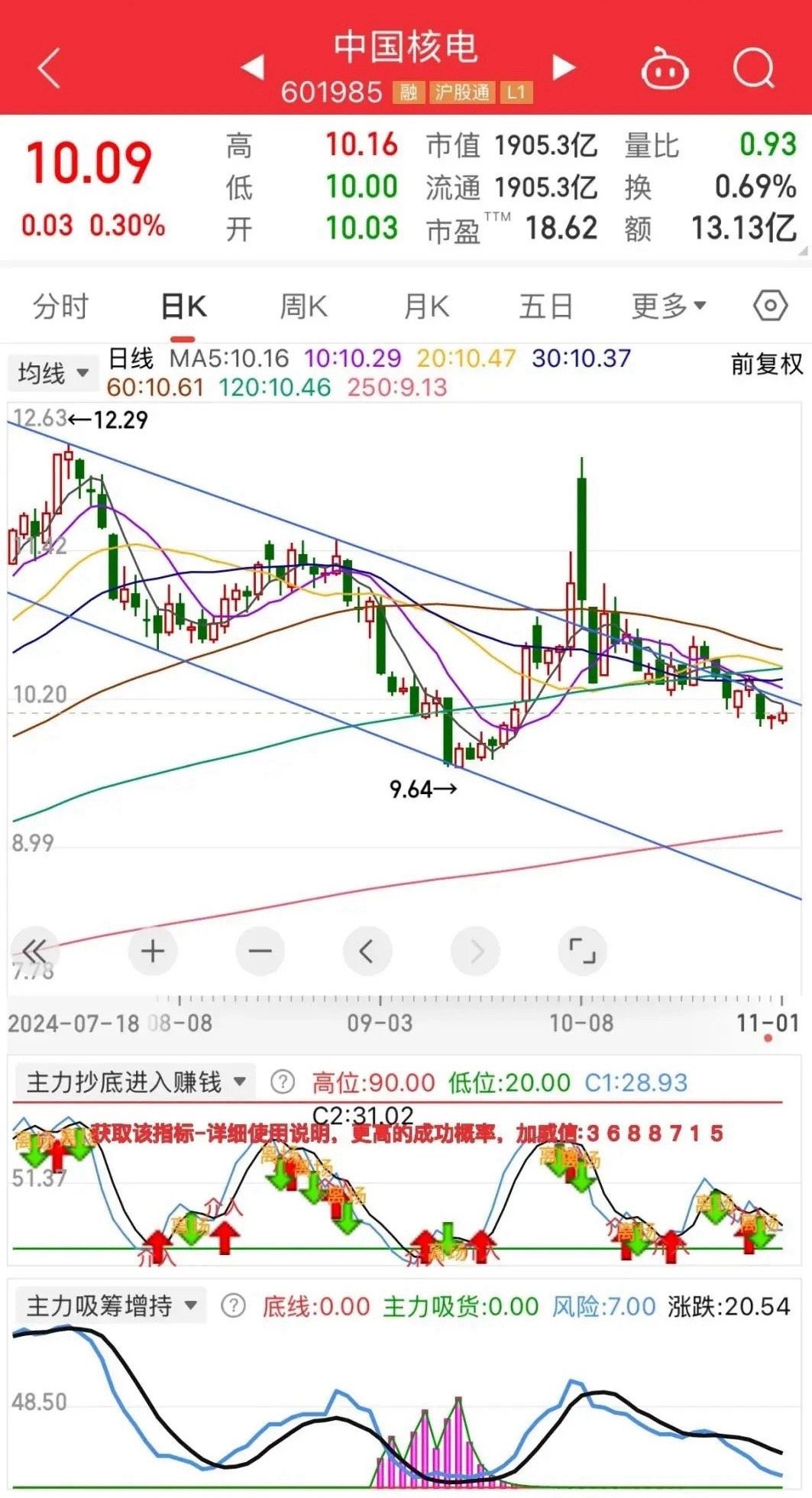This screenshot has height=1498, width=812.
Task: Switch to the previous stock
Action: [253, 67]
